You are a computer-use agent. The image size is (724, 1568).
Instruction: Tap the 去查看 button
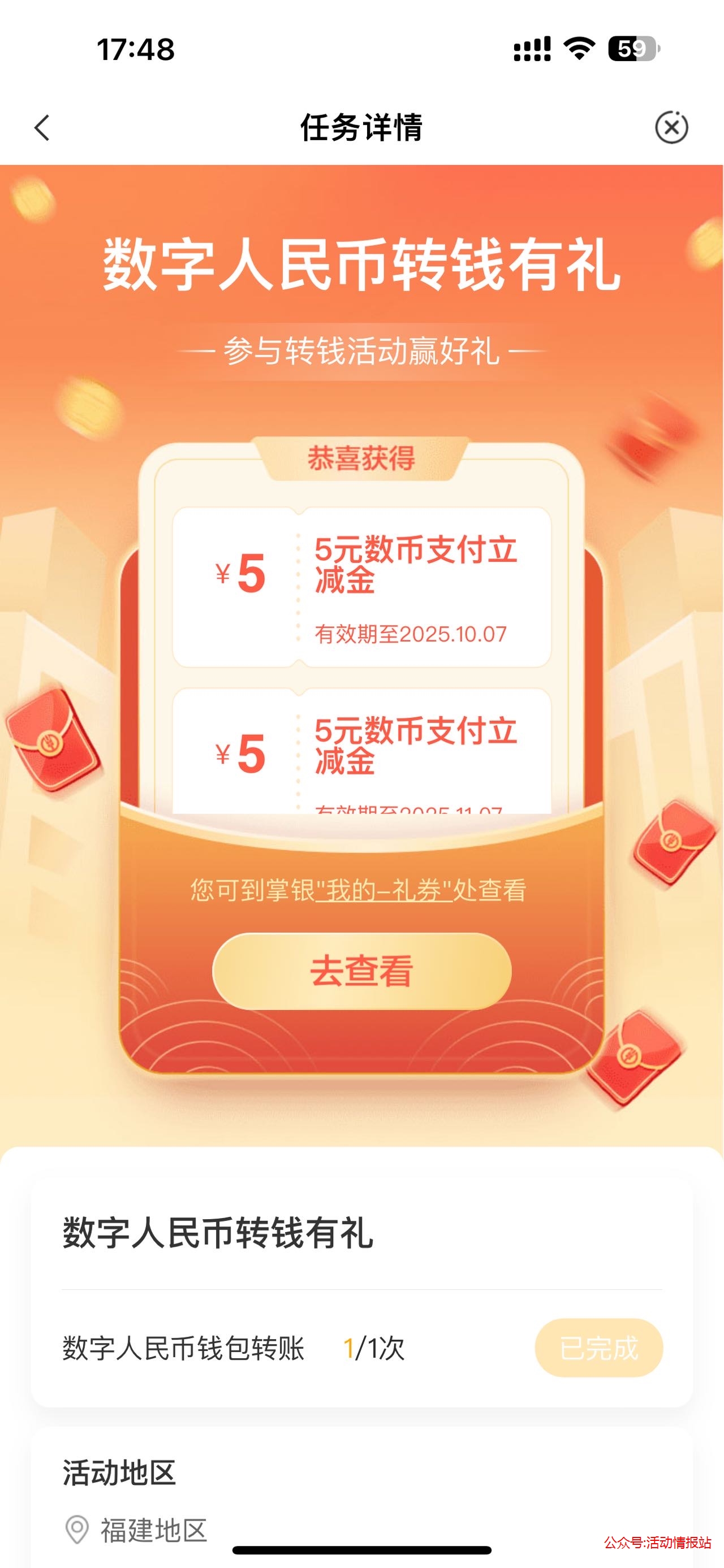[x=361, y=971]
